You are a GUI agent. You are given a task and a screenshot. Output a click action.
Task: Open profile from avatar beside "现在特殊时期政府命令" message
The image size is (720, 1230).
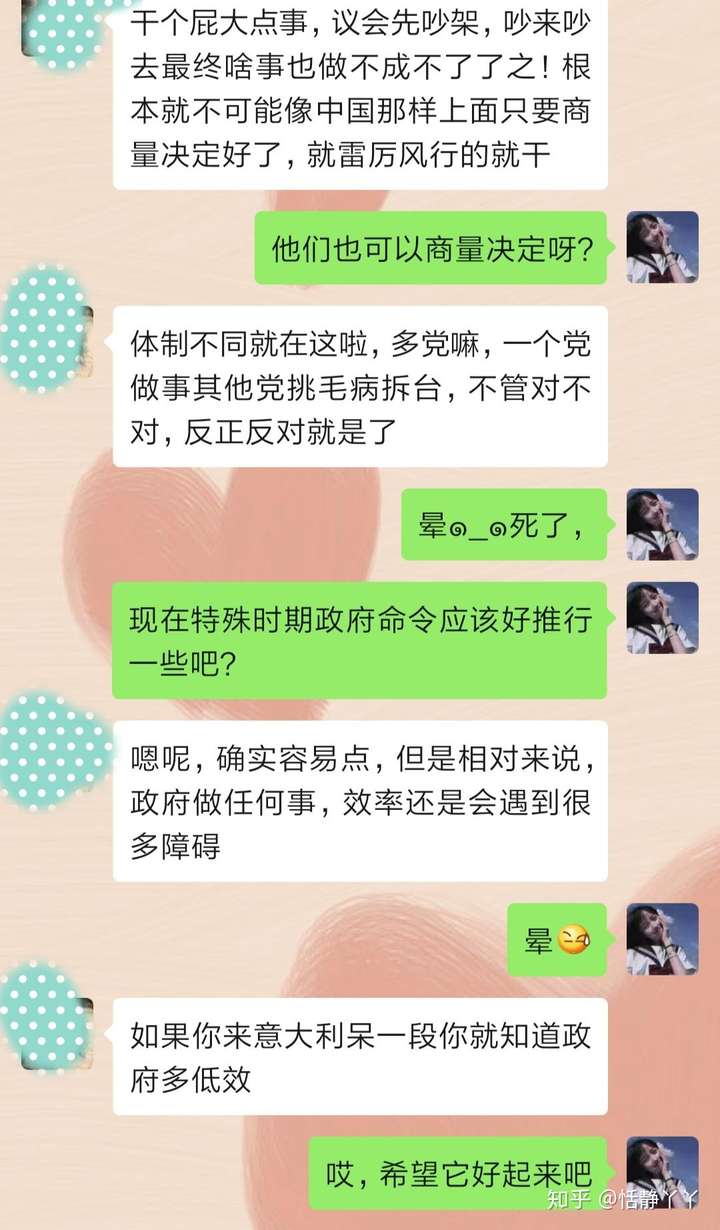(662, 618)
